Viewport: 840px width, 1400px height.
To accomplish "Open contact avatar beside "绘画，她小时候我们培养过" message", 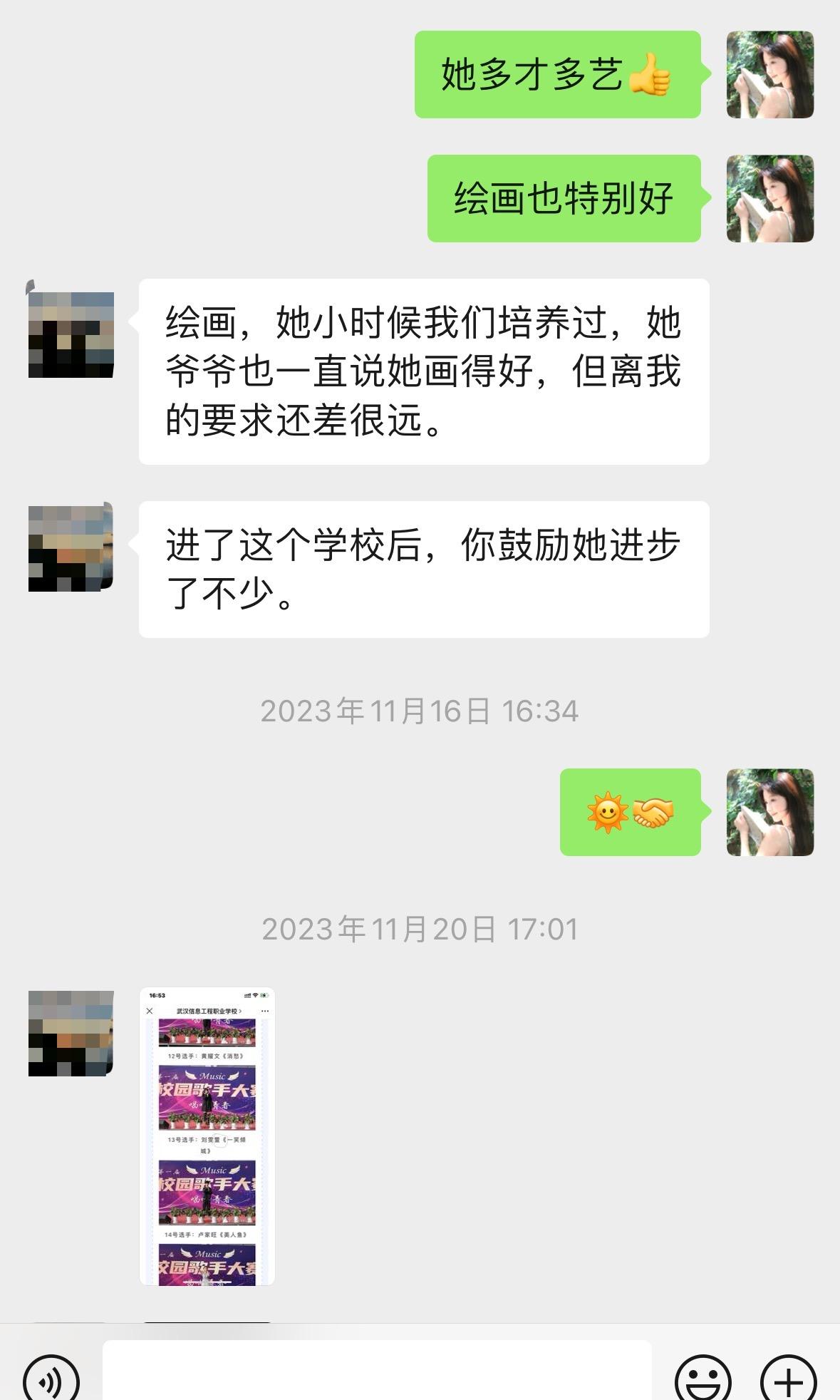I will [71, 334].
